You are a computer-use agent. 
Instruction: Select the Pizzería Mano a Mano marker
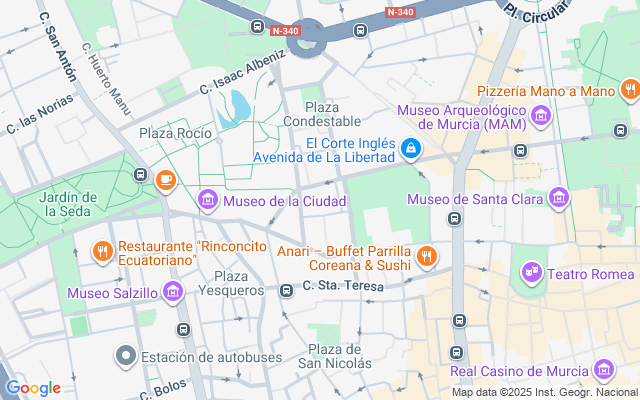[629, 91]
